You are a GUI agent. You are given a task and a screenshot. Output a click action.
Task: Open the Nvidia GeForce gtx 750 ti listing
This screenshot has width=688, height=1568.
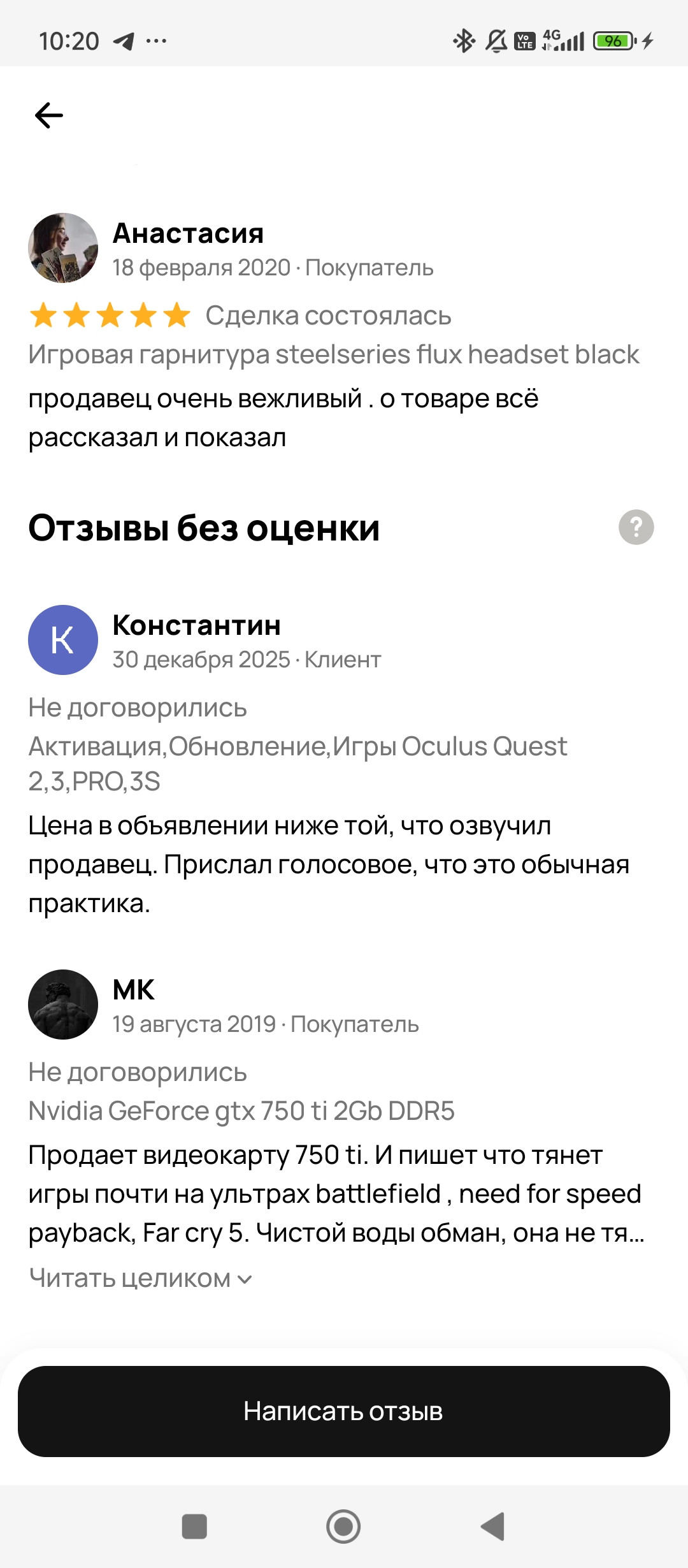[x=241, y=1111]
